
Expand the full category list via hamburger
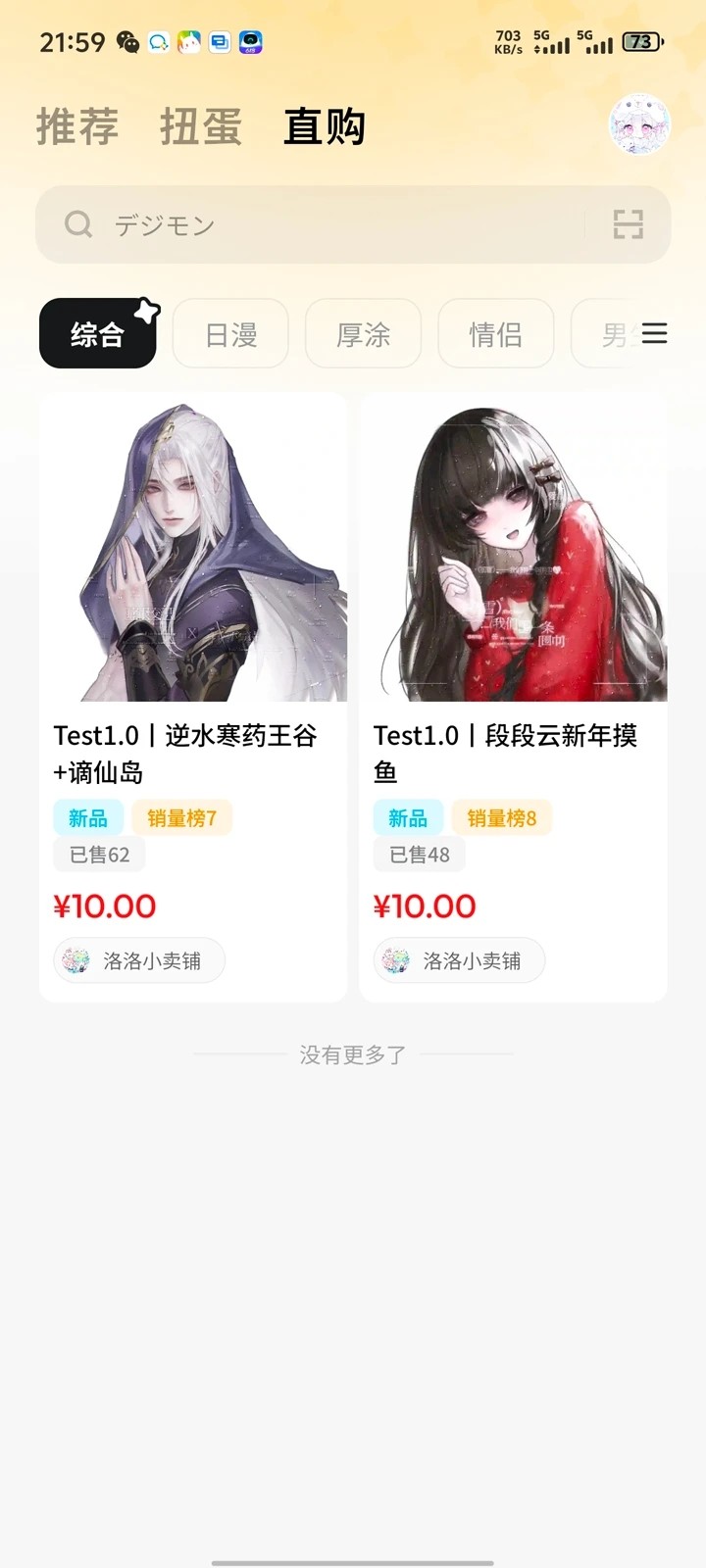point(654,333)
